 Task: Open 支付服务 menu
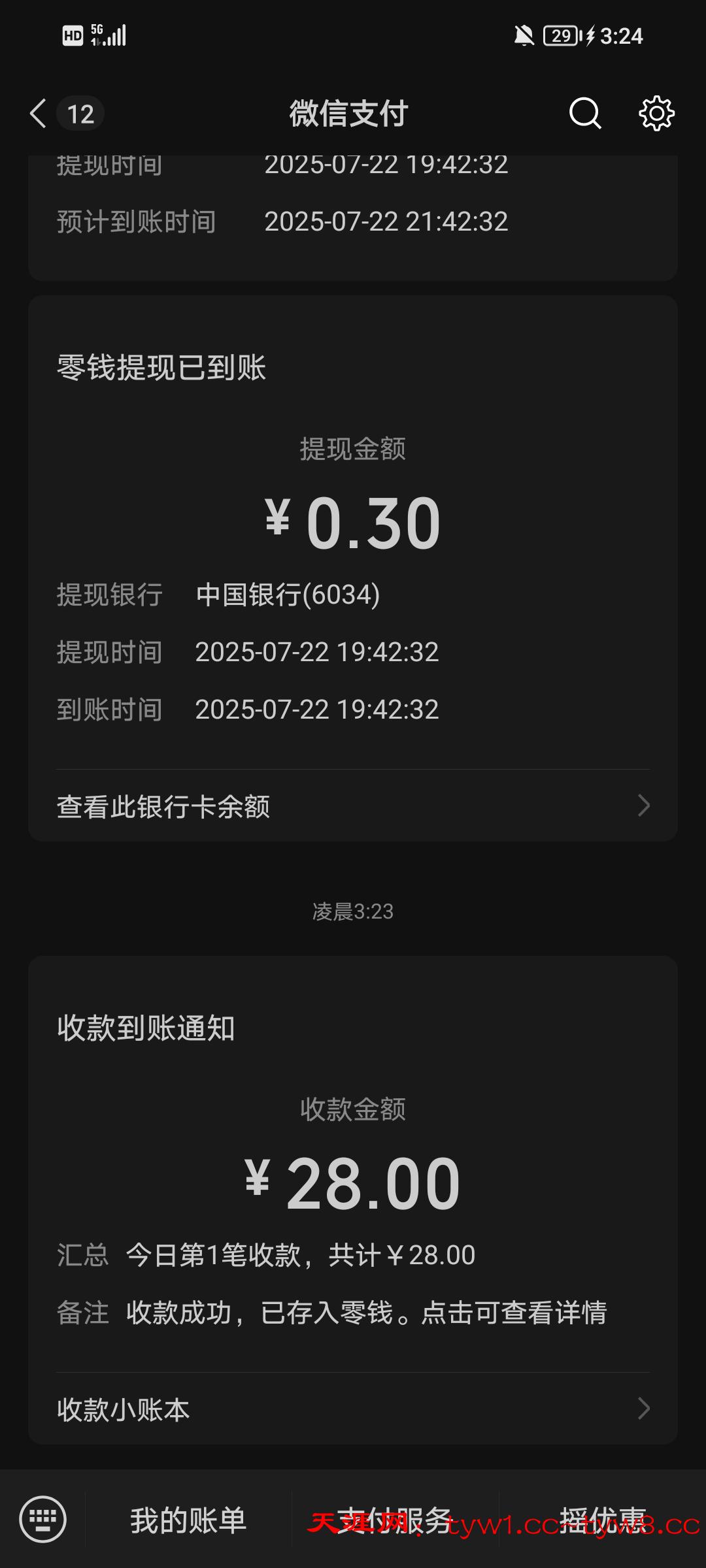click(x=395, y=1520)
